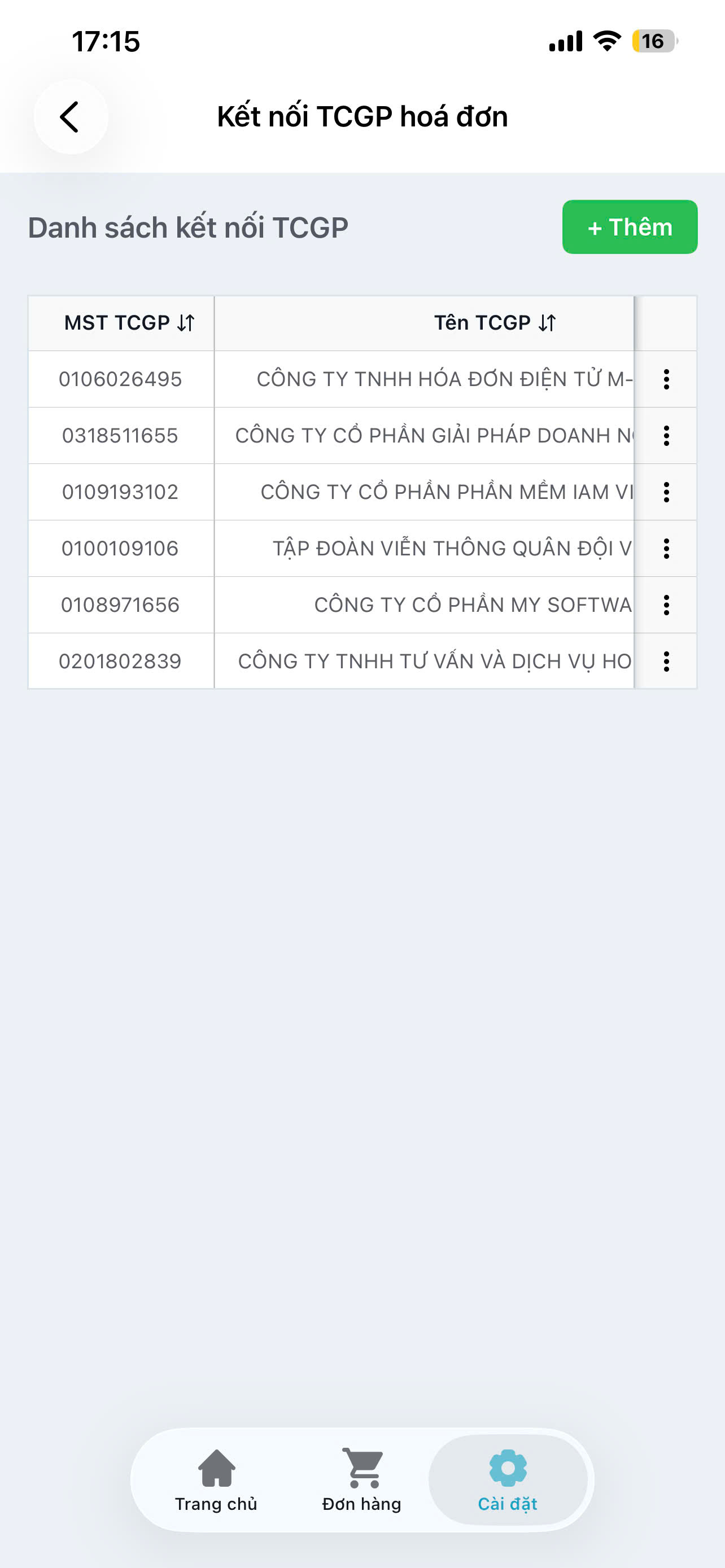Switch to the Đơn hàng tab

361,1503
